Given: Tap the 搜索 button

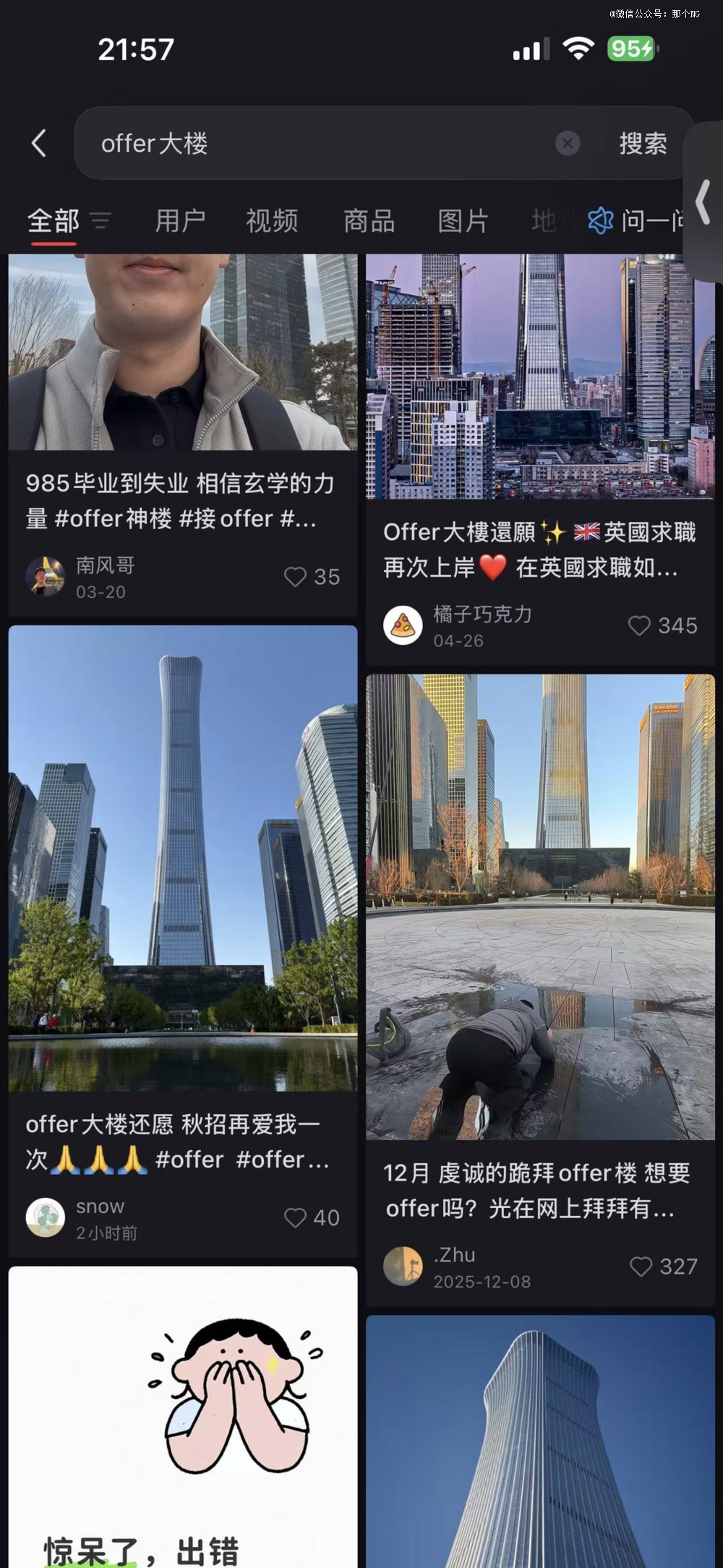Looking at the screenshot, I should point(643,143).
